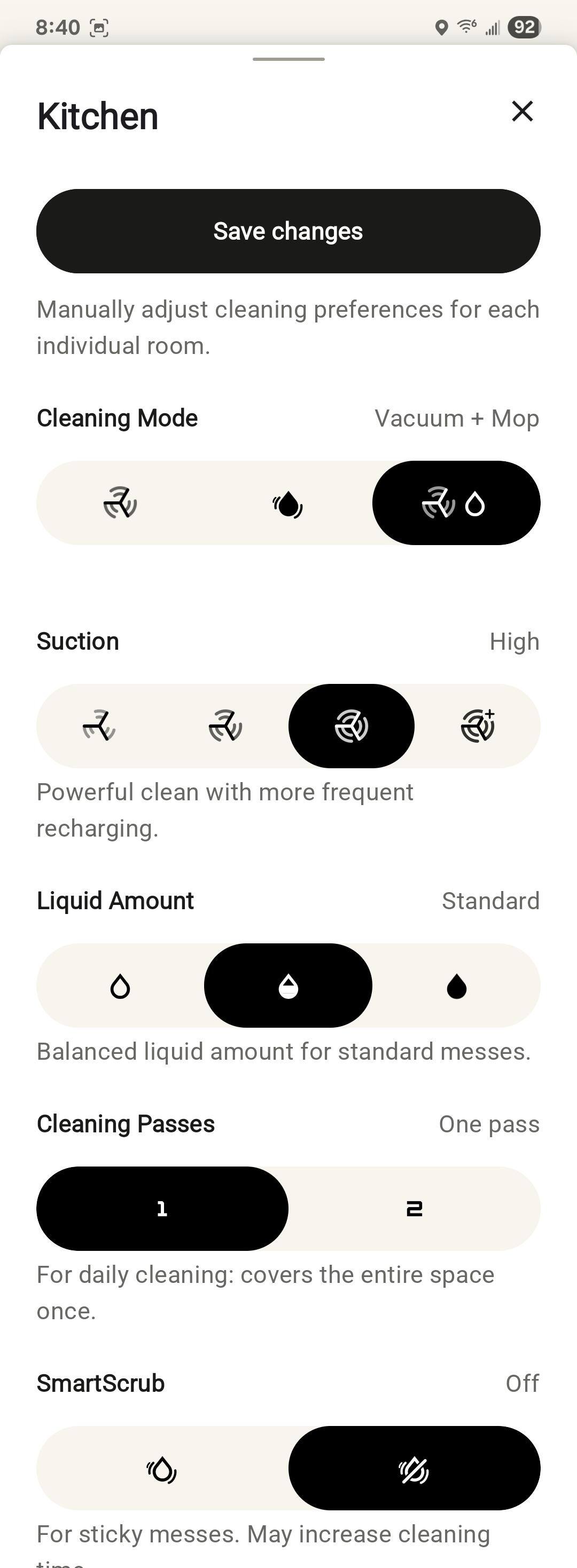Set liquid amount to the filled-drop high option
This screenshot has height=1568, width=577.
tap(456, 986)
